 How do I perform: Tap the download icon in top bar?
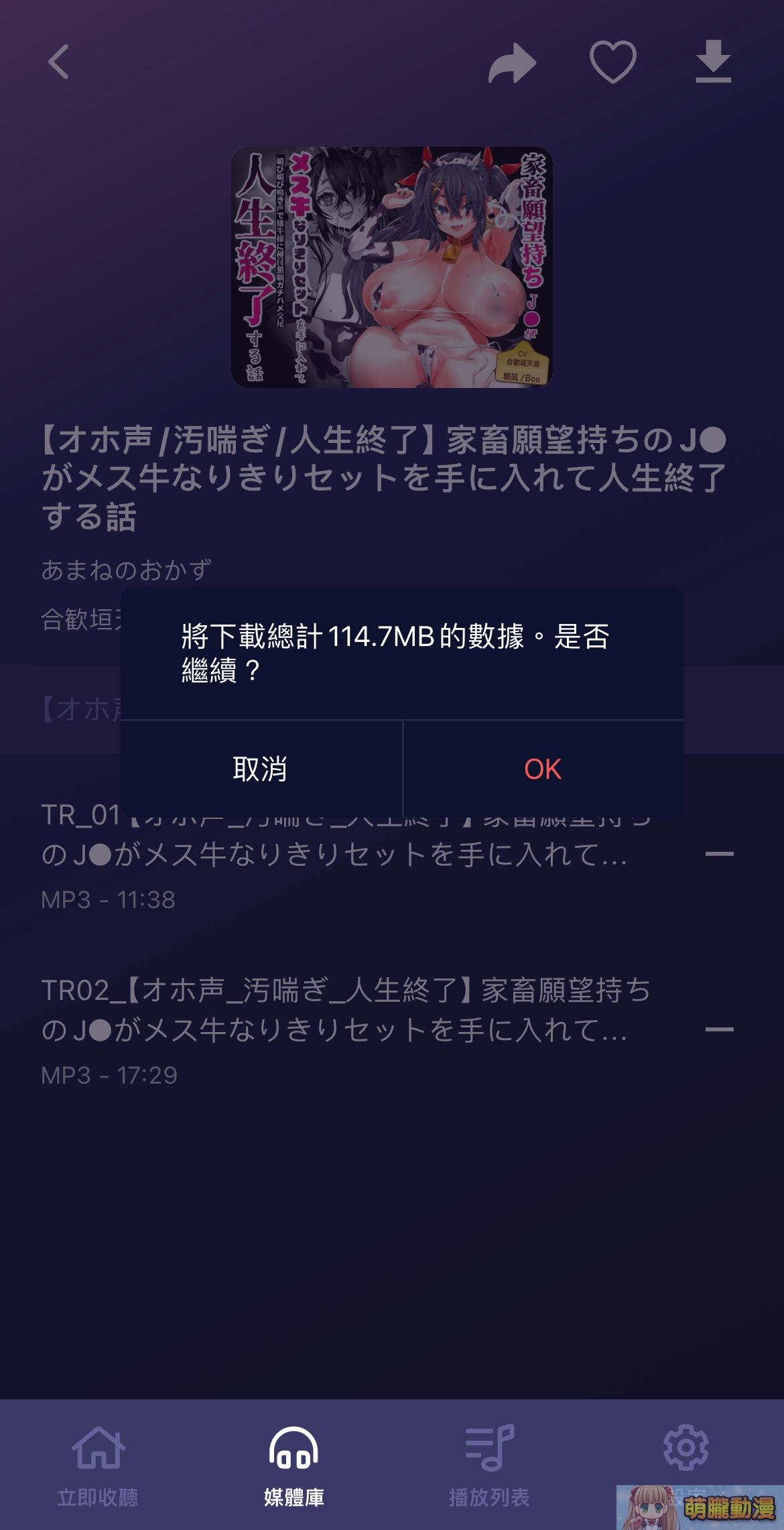tap(714, 62)
